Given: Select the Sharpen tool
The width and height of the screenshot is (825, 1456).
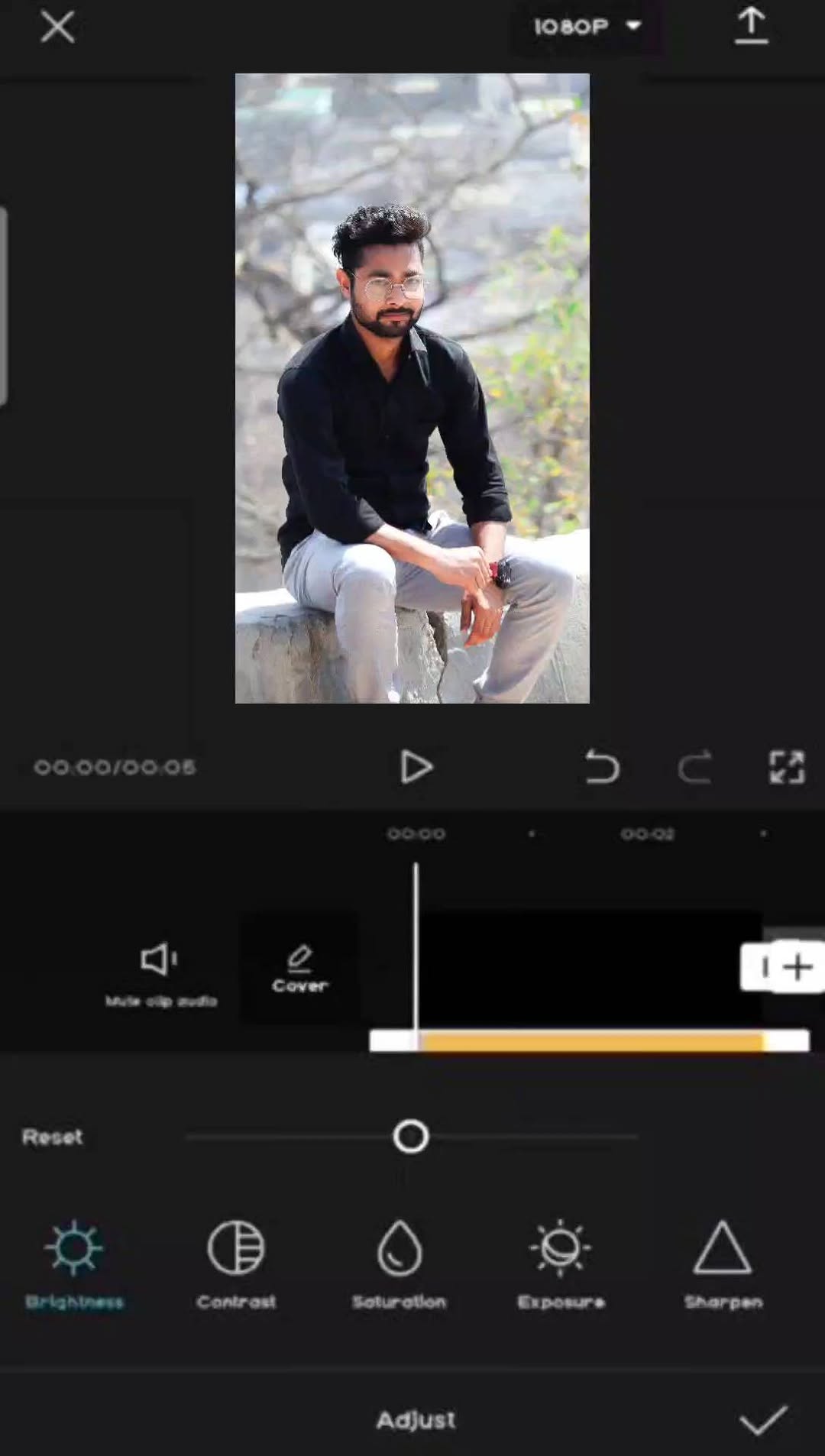Looking at the screenshot, I should pyautogui.click(x=723, y=1262).
